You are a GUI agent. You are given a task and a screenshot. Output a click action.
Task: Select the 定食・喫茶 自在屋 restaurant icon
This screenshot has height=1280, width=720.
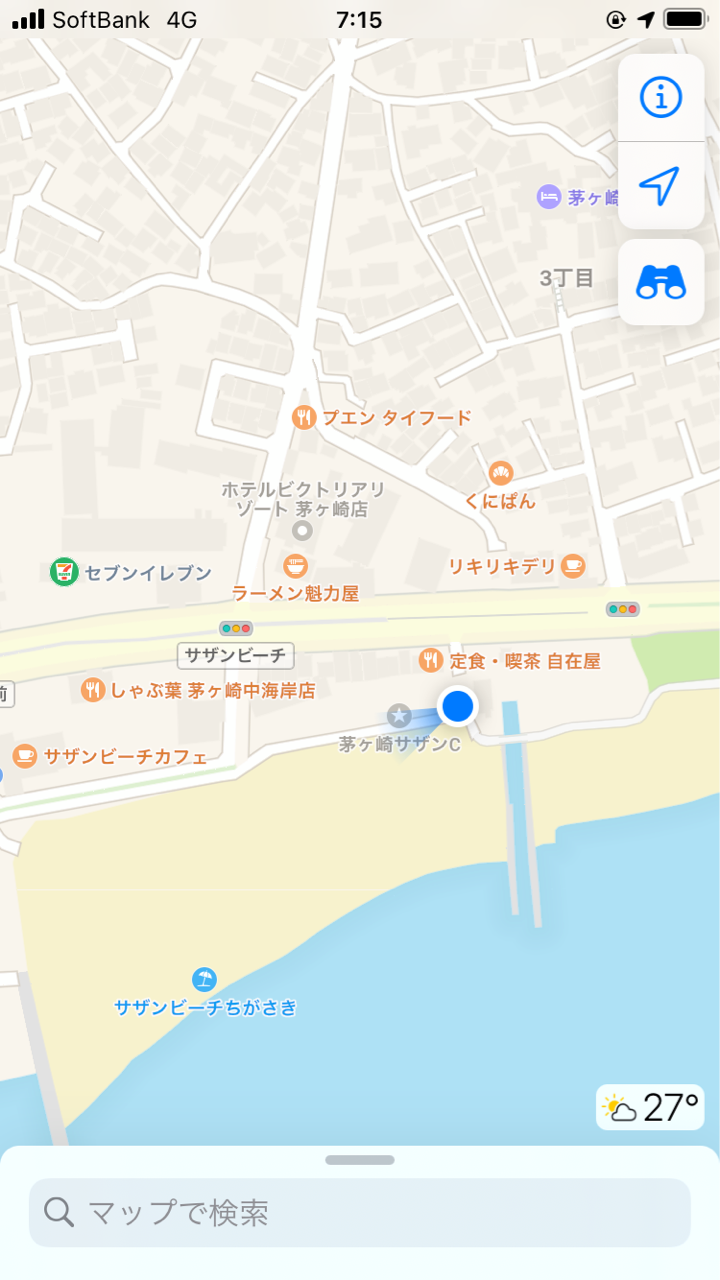coord(432,658)
